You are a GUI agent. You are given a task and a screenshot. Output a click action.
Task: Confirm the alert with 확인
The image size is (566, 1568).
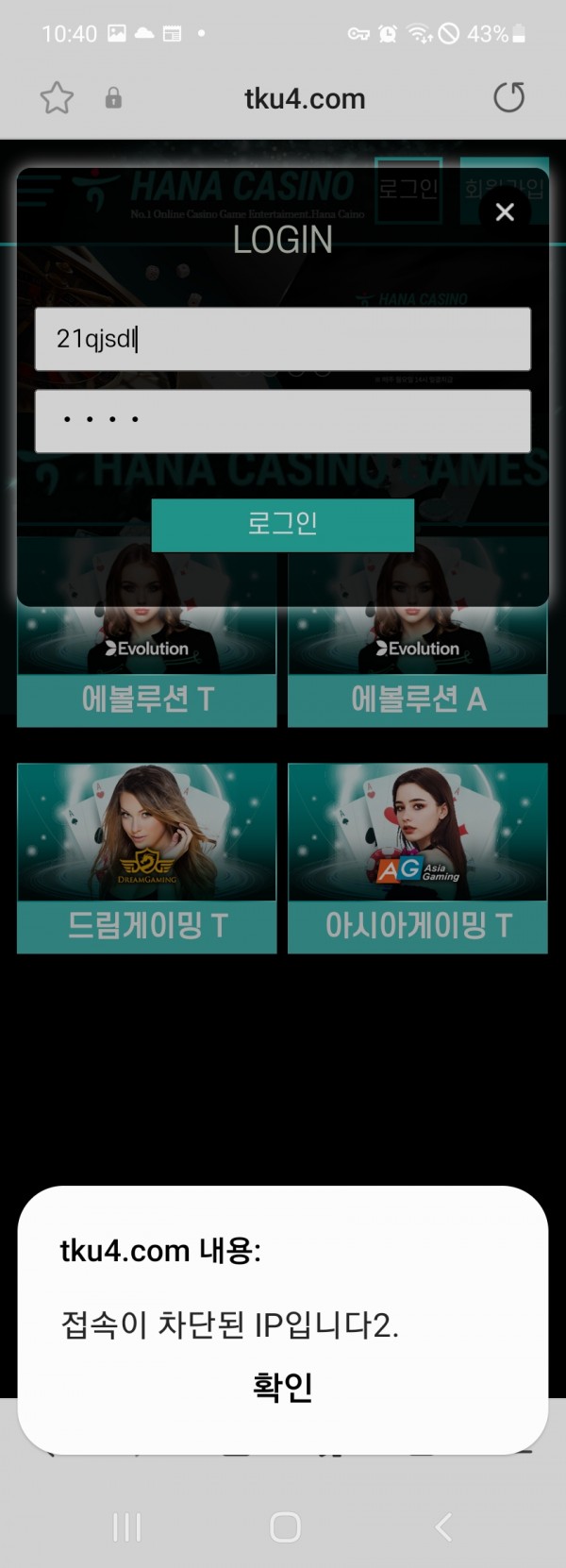[x=282, y=1386]
